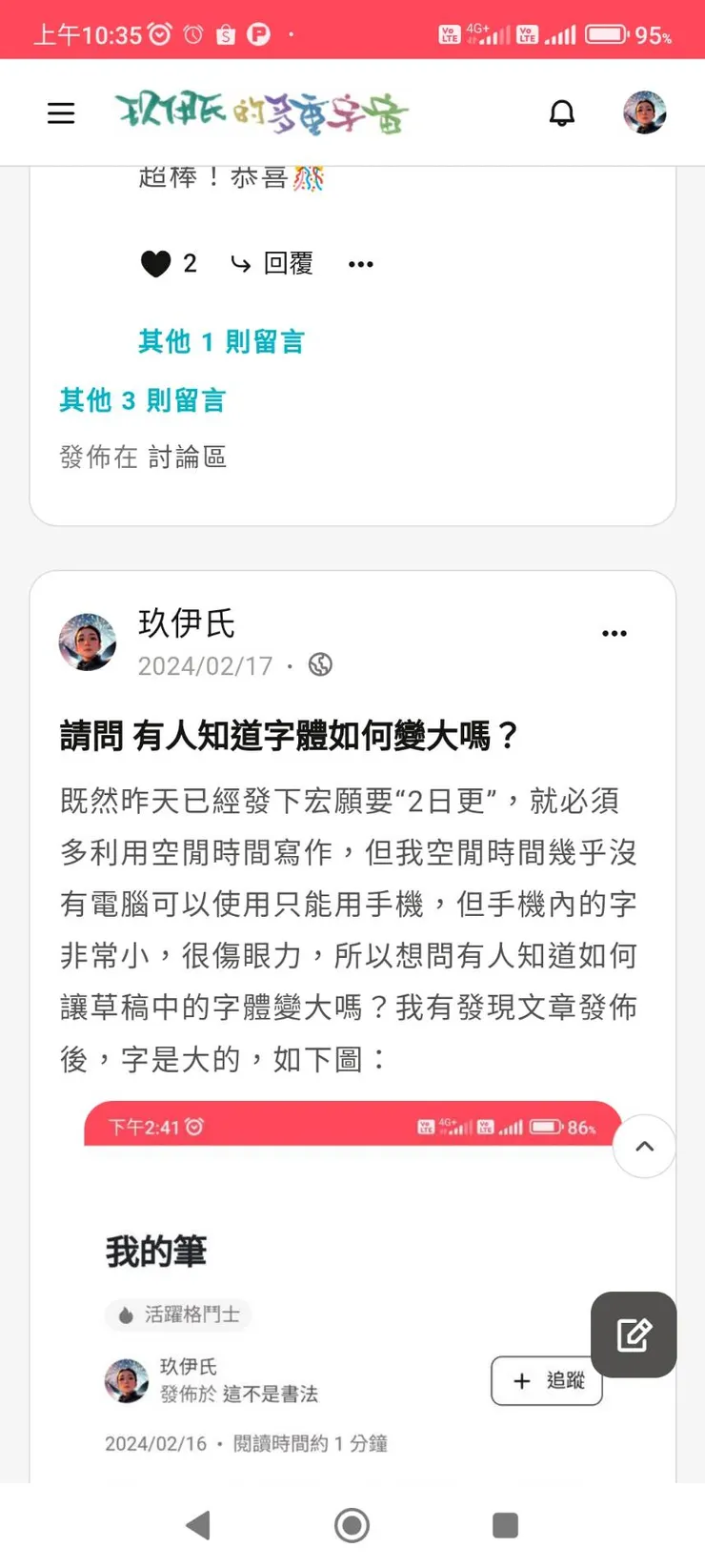Open the notification bell

pos(562,112)
